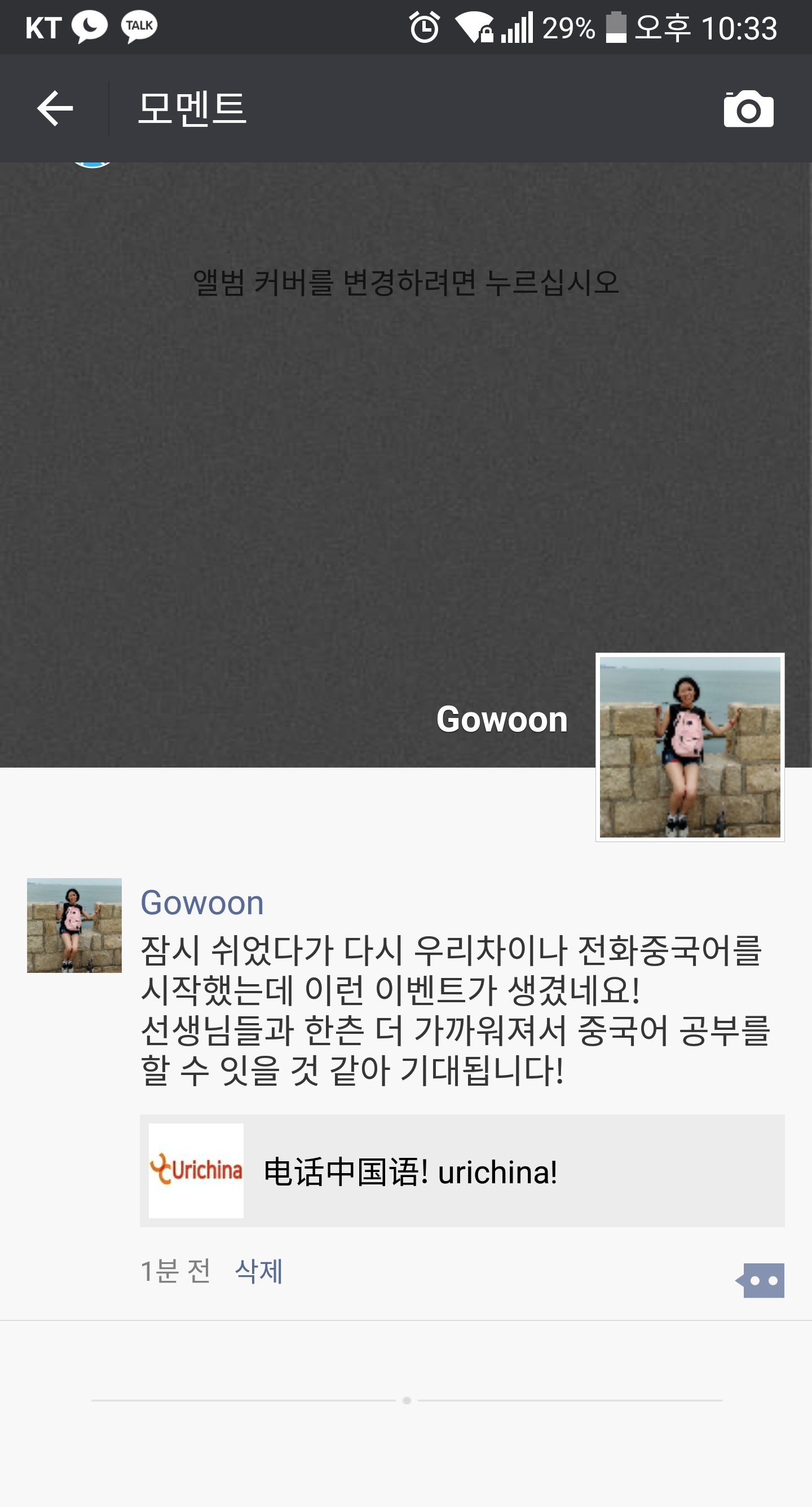
Task: Open the shared urichina link card
Action: coord(462,1171)
